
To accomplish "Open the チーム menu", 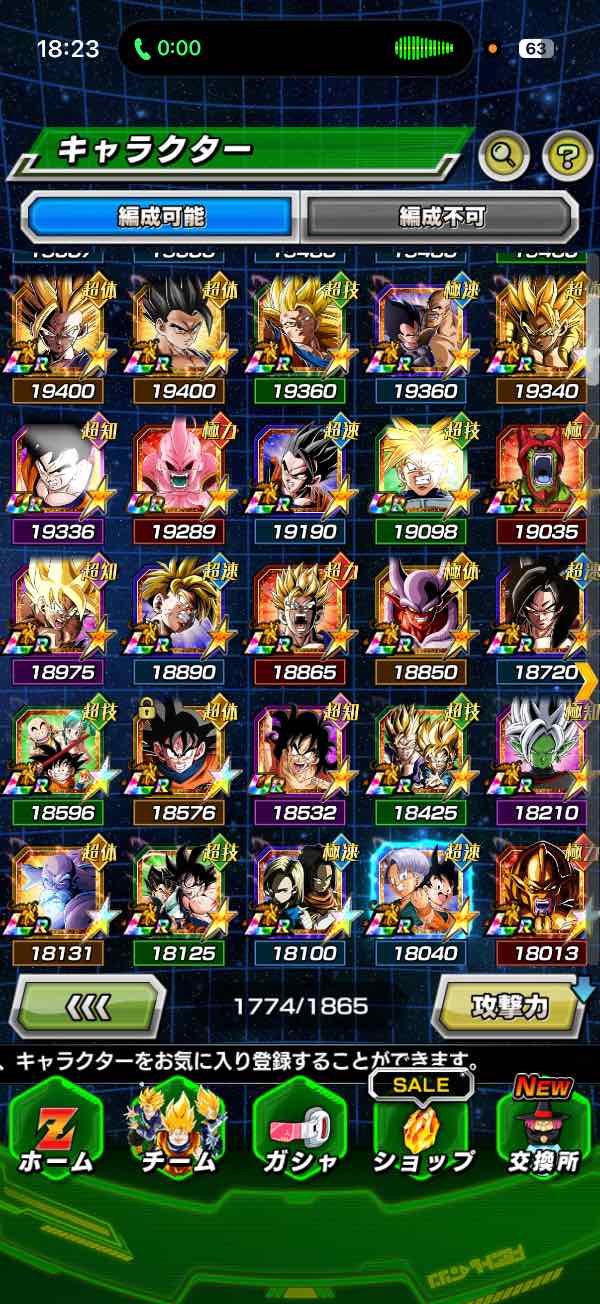I will (178, 1130).
